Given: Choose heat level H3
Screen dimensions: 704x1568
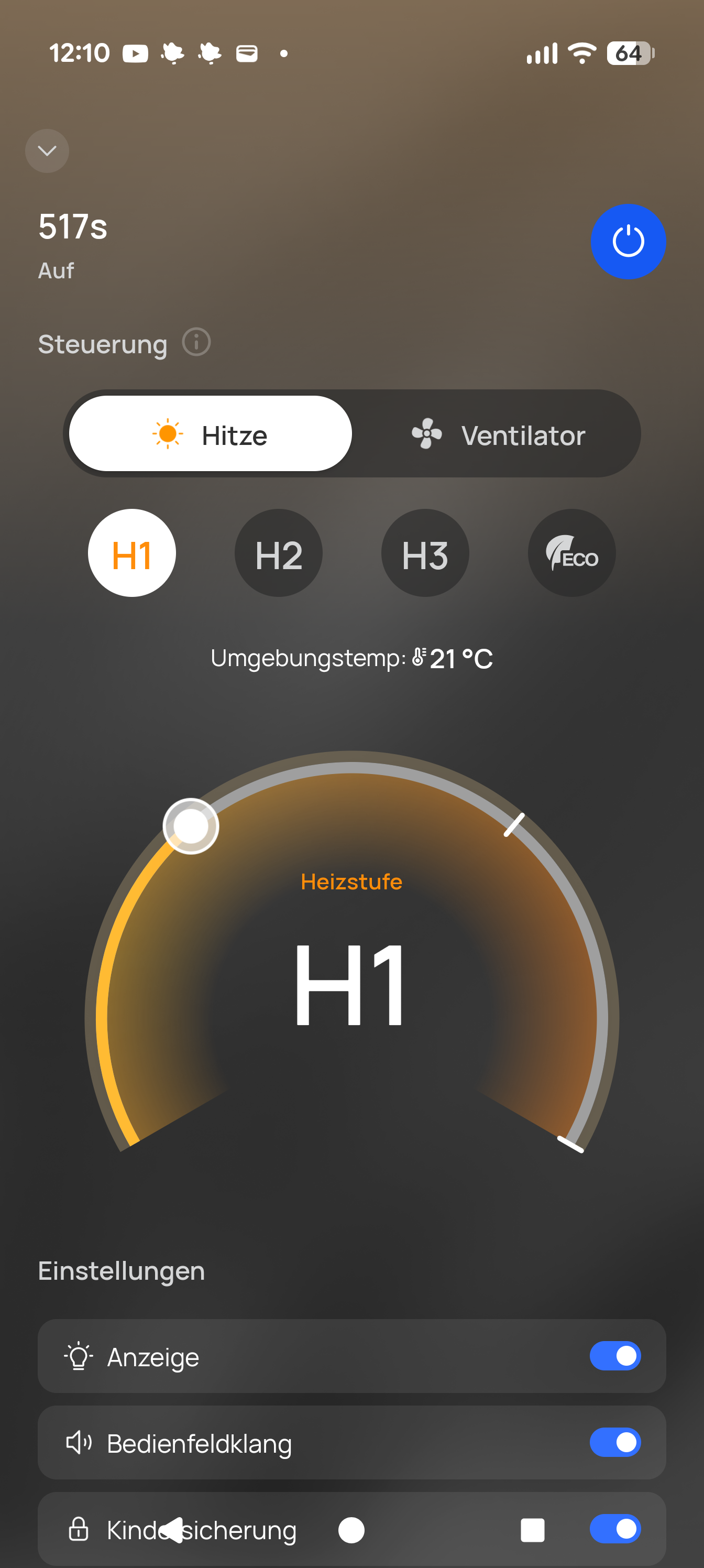Looking at the screenshot, I should pyautogui.click(x=425, y=553).
